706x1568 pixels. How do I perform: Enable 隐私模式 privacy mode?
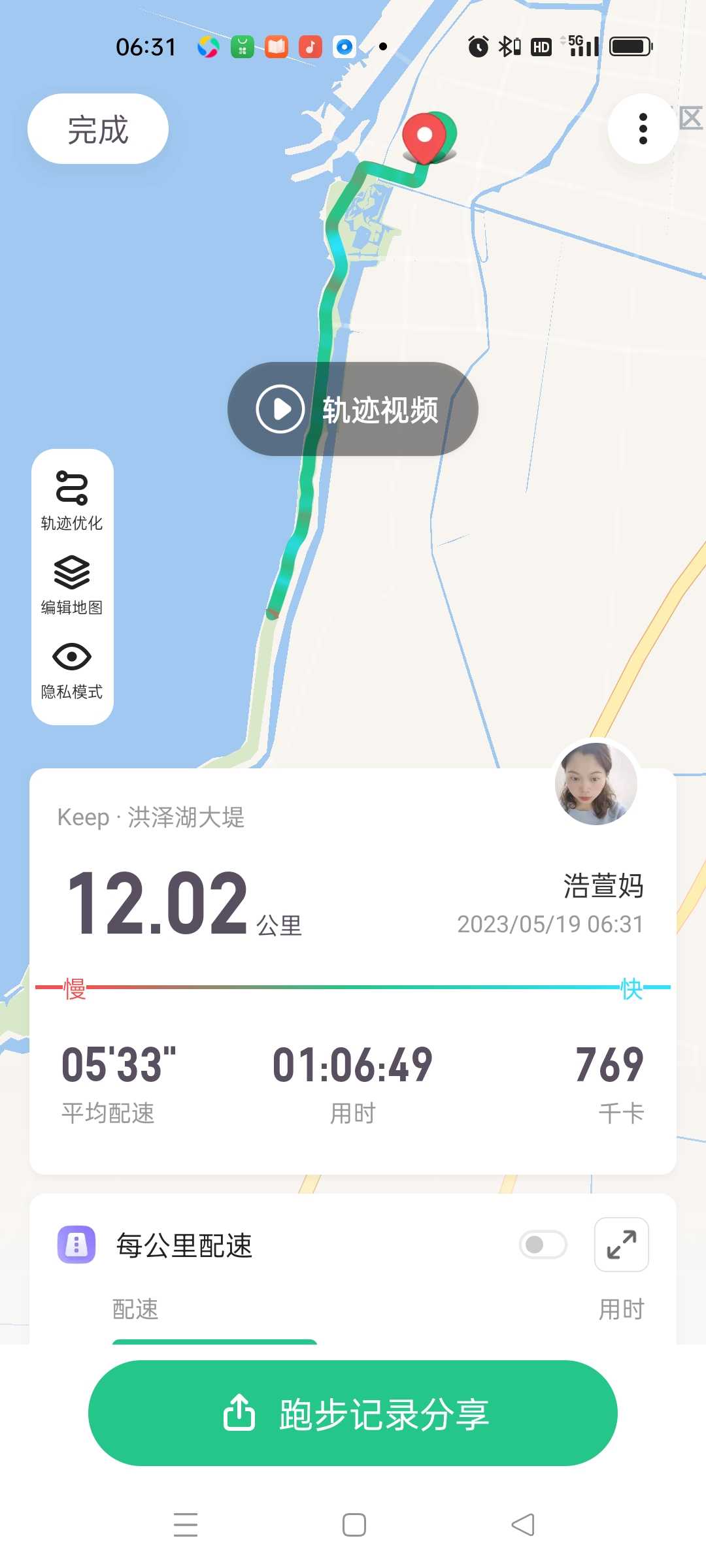point(72,670)
